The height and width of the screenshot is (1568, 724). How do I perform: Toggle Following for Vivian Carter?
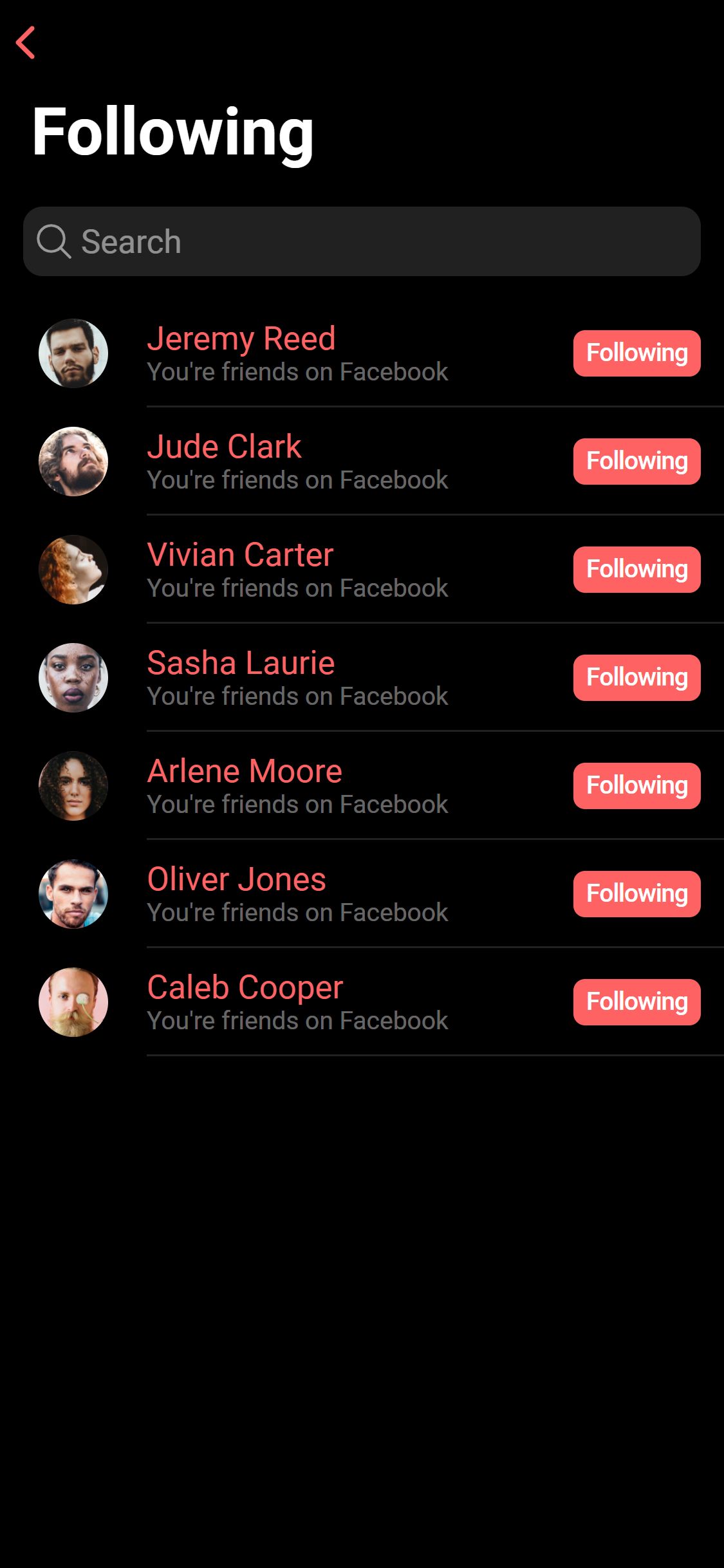(636, 570)
